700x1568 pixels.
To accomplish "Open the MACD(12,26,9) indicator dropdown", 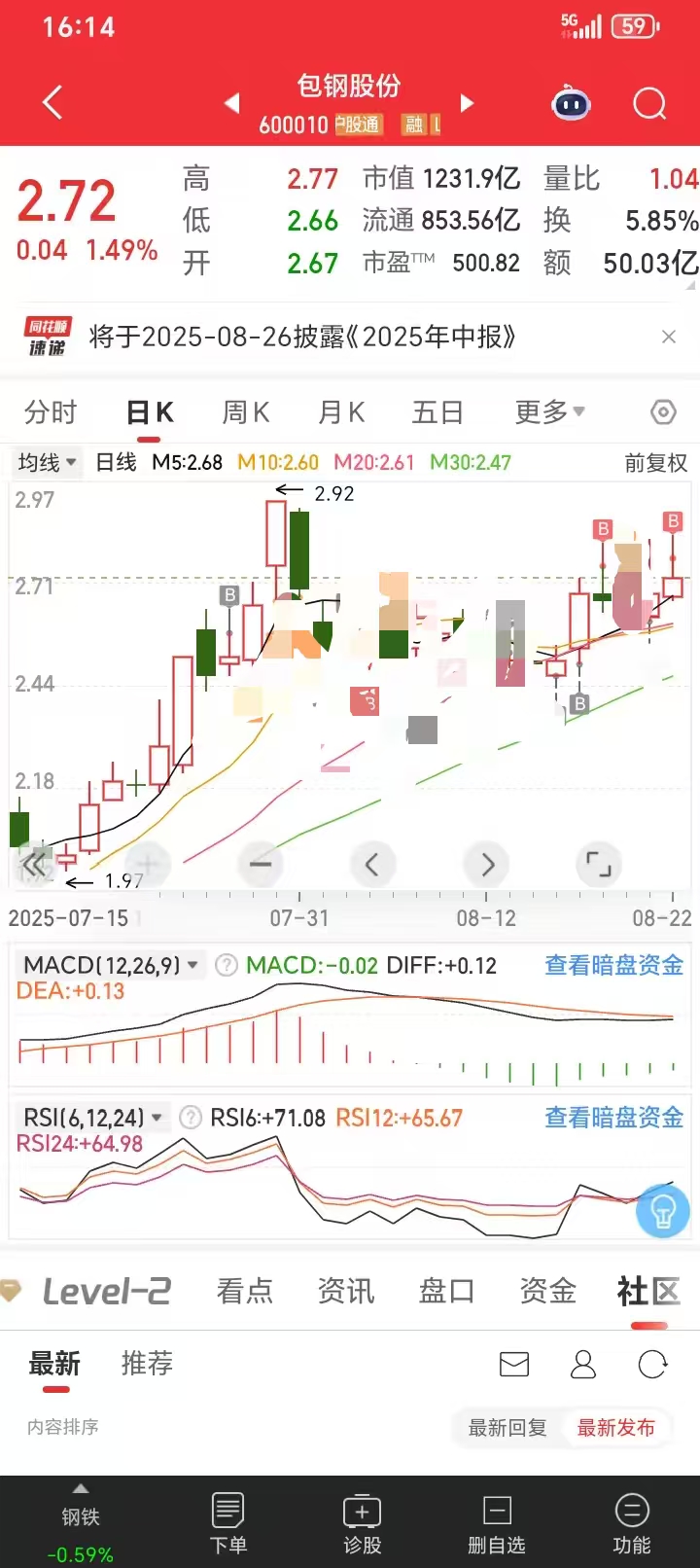I will (112, 965).
